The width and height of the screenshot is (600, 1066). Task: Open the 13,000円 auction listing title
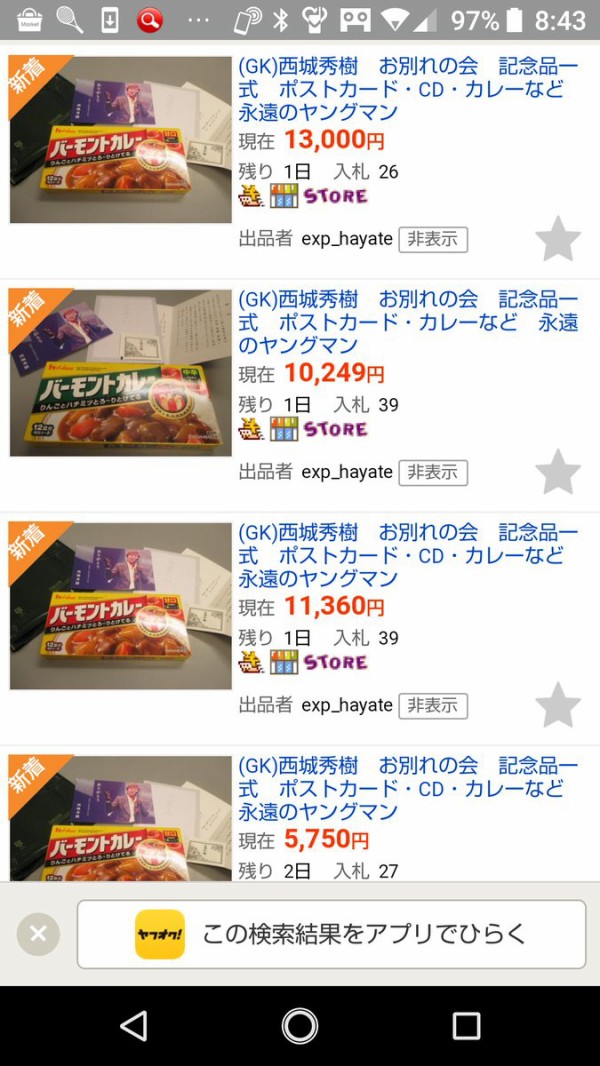(408, 88)
